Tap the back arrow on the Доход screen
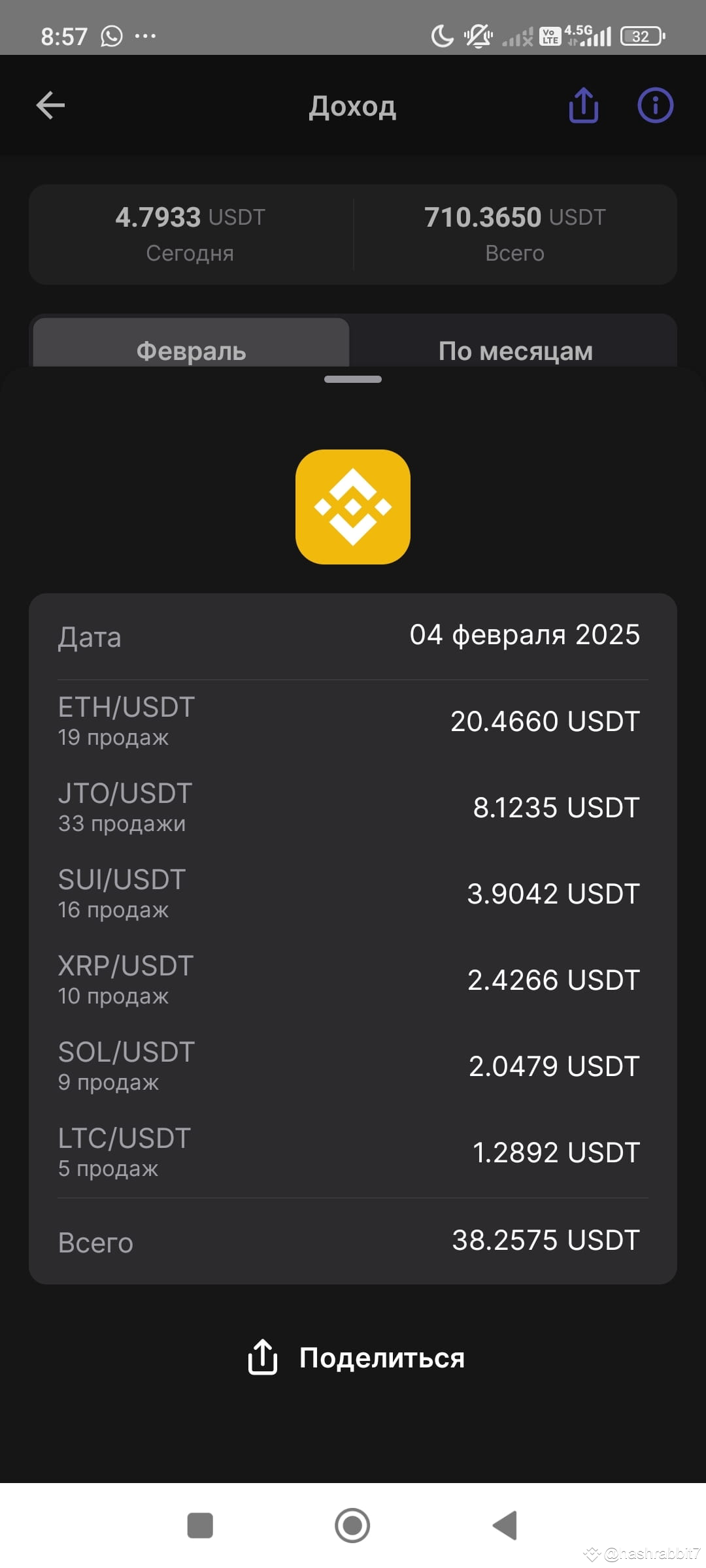The height and width of the screenshot is (1568, 706). tap(50, 105)
